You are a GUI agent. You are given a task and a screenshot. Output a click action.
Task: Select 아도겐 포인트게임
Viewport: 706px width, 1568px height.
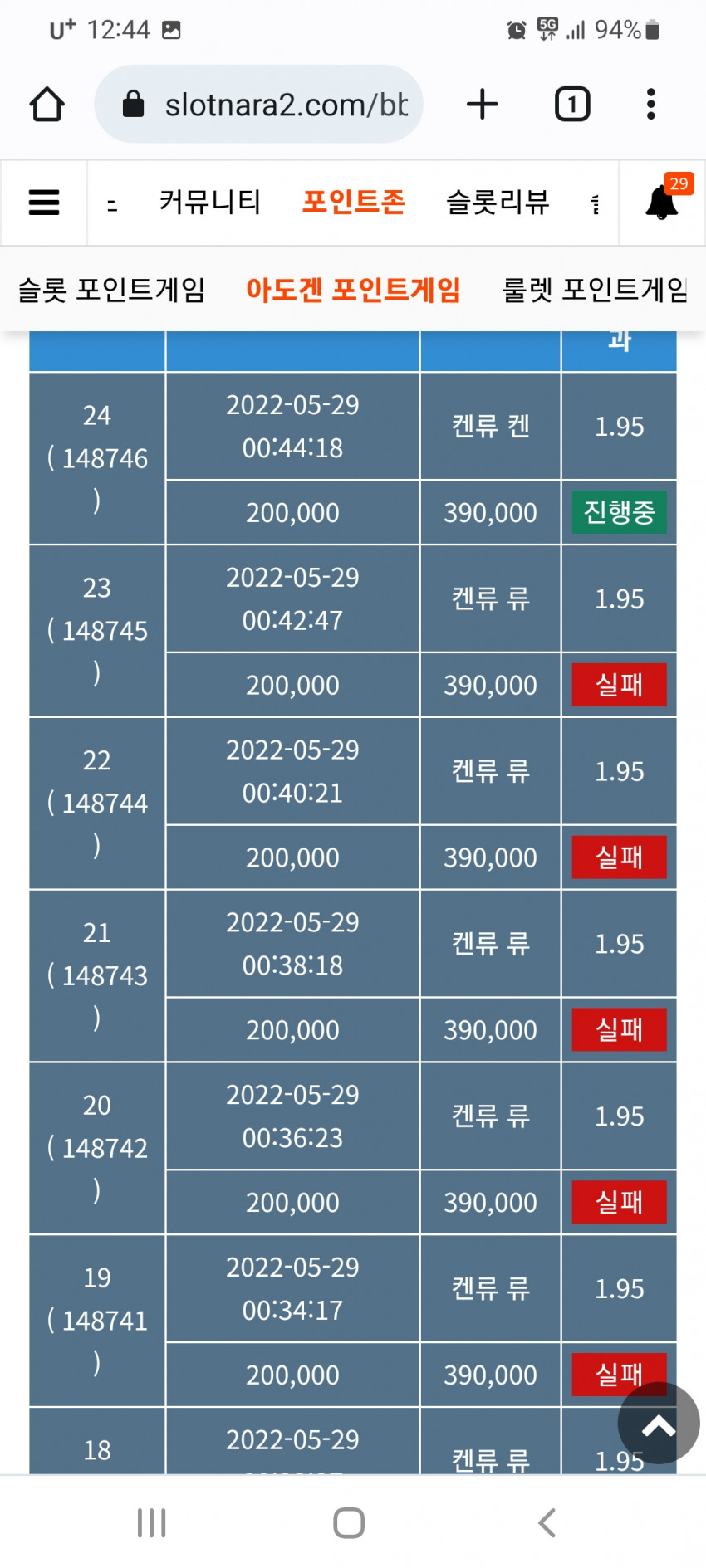click(x=353, y=290)
